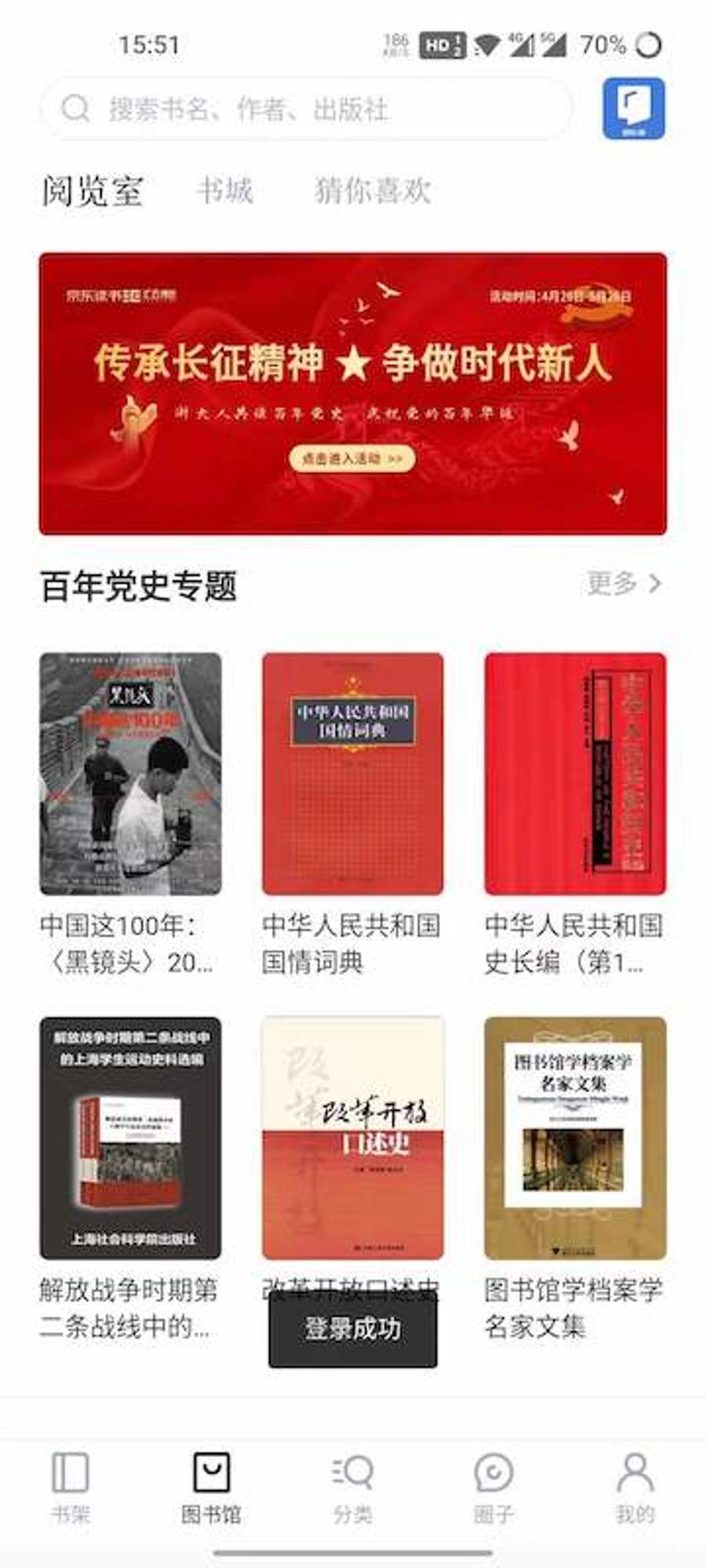Tap the book search field

tap(306, 109)
